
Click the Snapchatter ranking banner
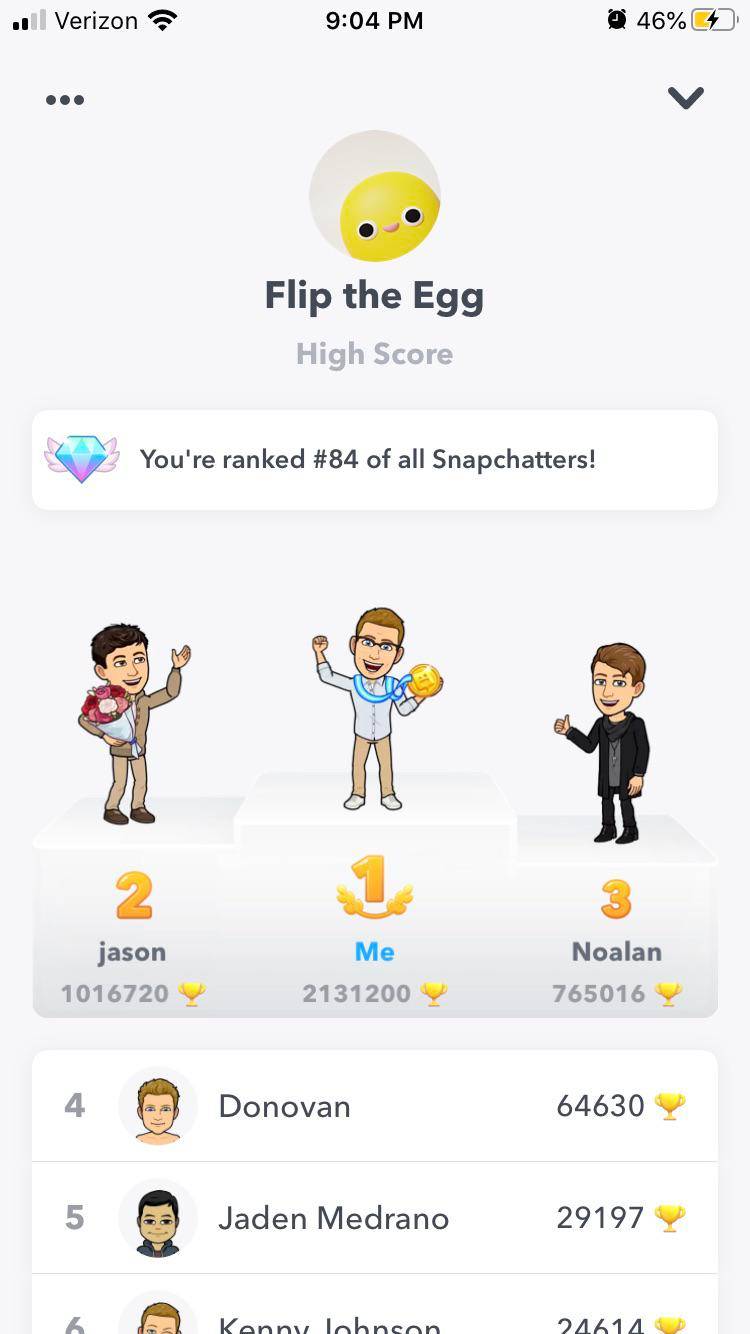[x=374, y=459]
